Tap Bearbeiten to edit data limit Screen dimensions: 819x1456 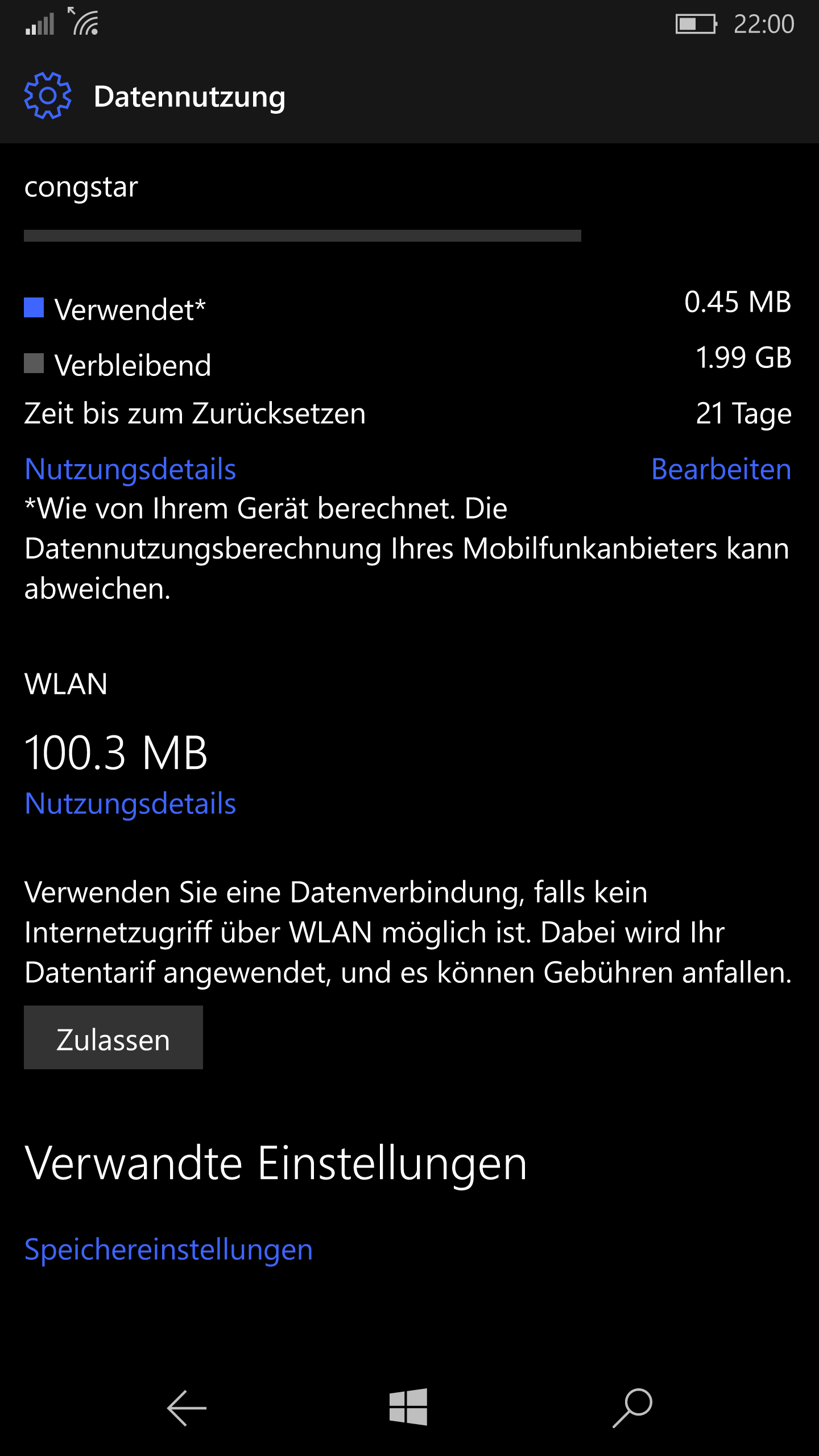pos(721,469)
